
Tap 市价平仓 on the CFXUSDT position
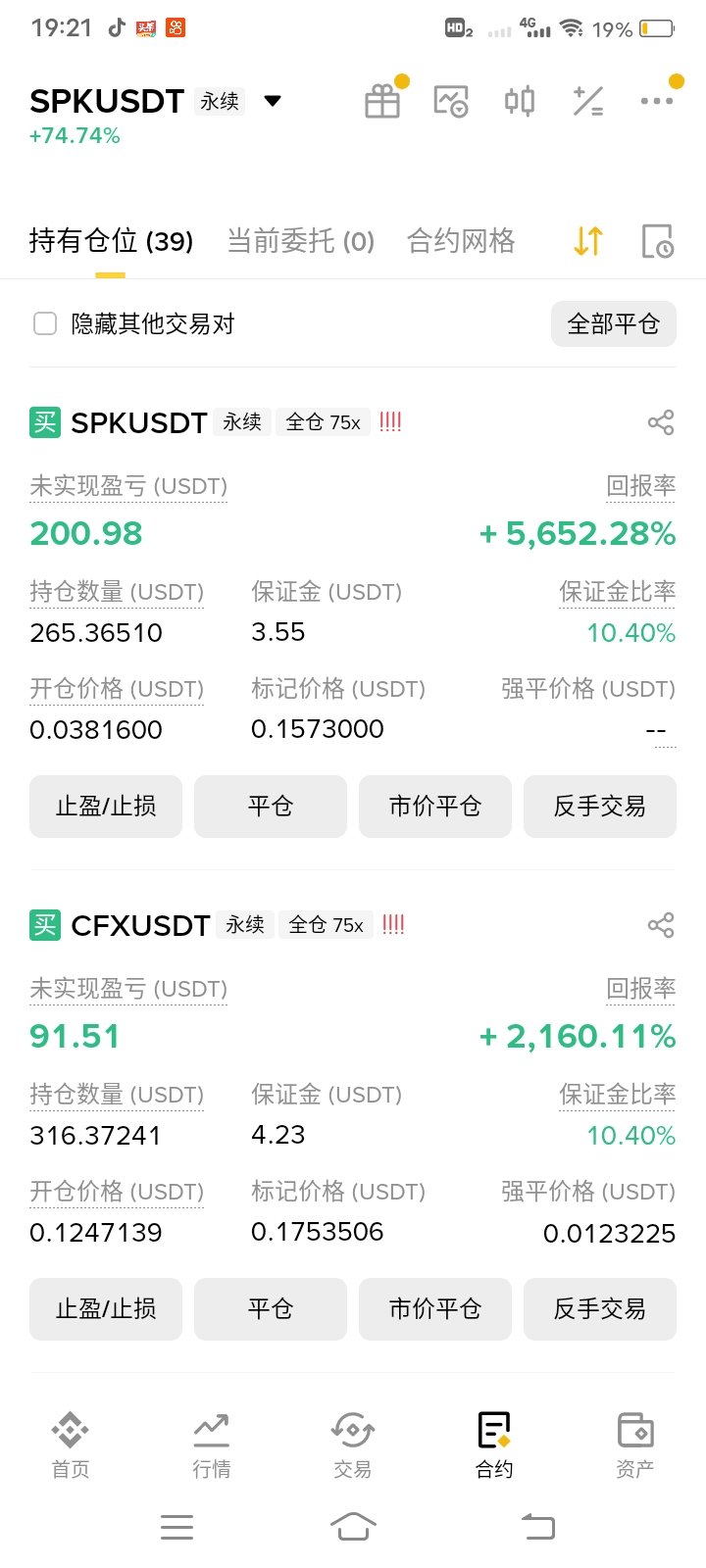435,1309
